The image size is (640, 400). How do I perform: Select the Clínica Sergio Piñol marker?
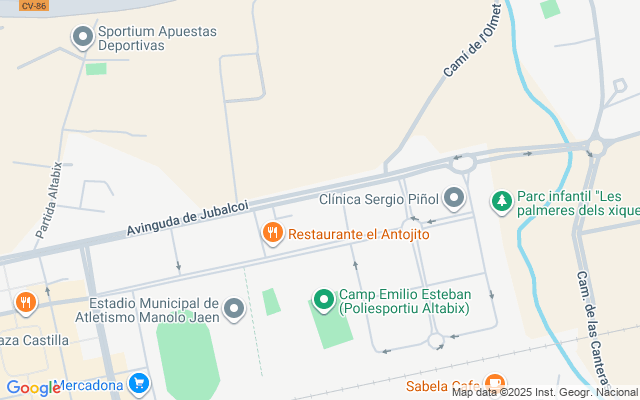click(x=454, y=198)
